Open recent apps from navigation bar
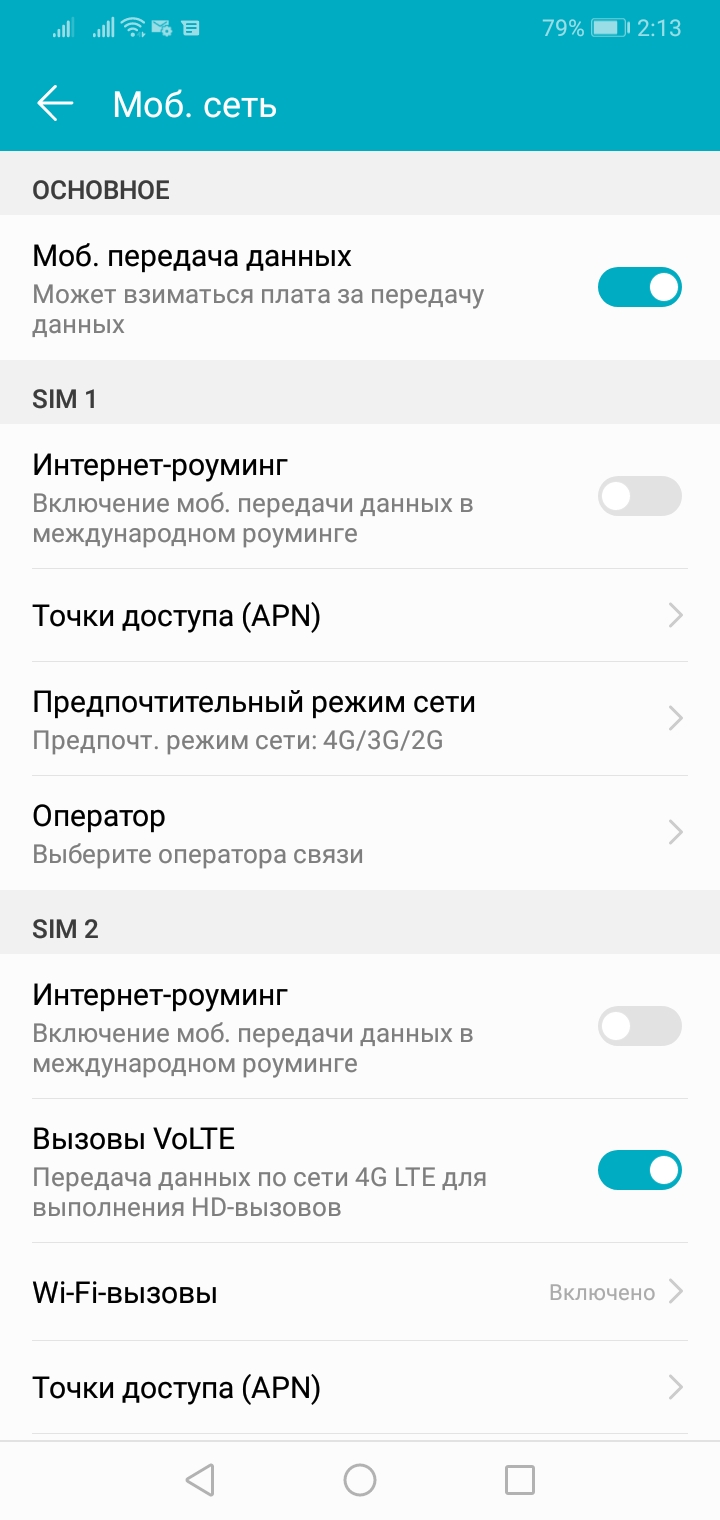Image resolution: width=720 pixels, height=1520 pixels. (x=520, y=1480)
